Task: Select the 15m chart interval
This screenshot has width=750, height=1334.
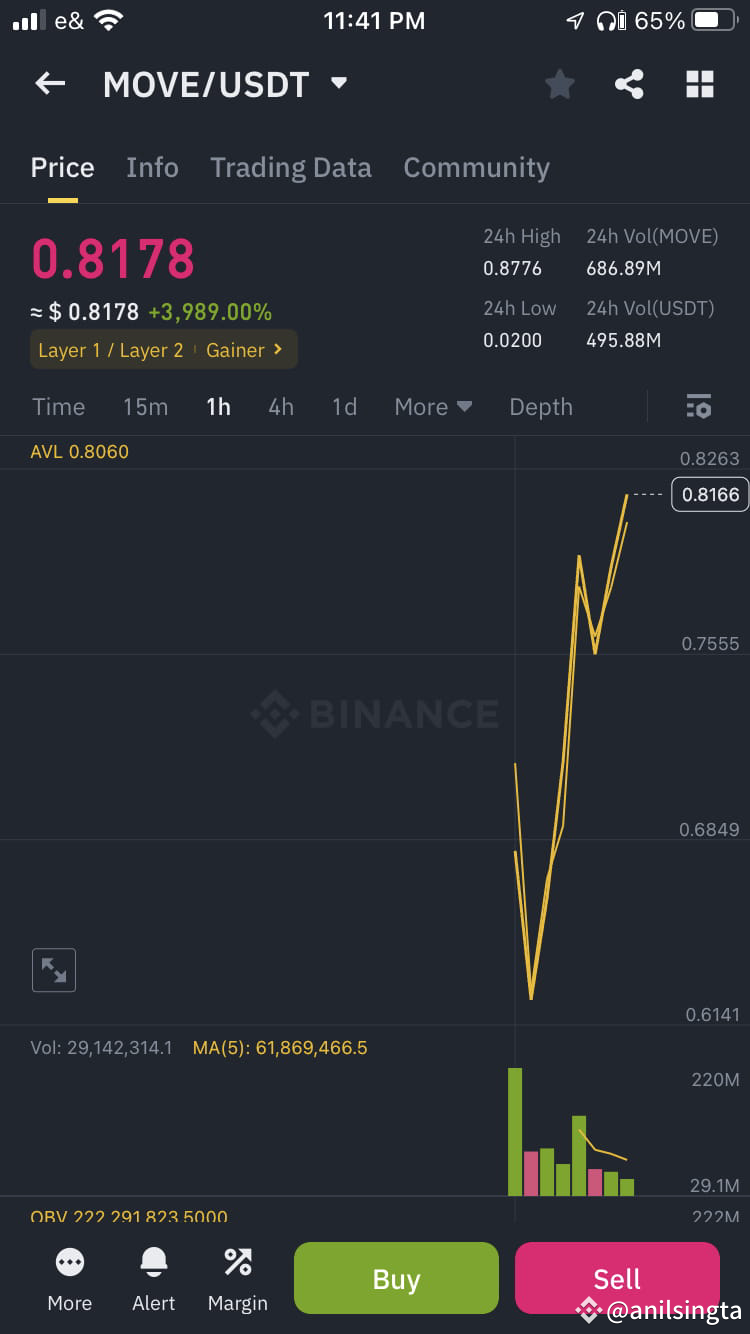Action: (145, 407)
